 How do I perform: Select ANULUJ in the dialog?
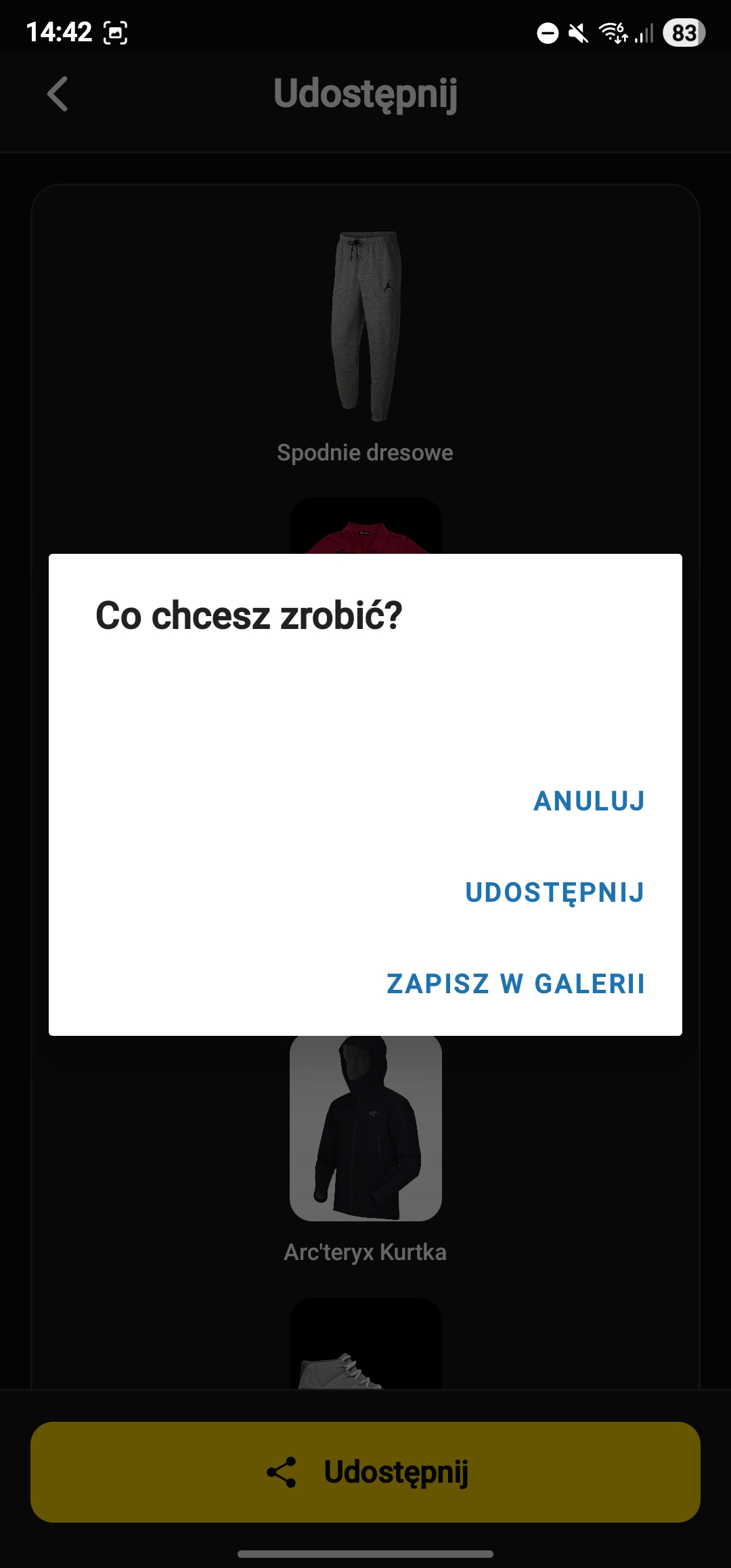coord(588,802)
